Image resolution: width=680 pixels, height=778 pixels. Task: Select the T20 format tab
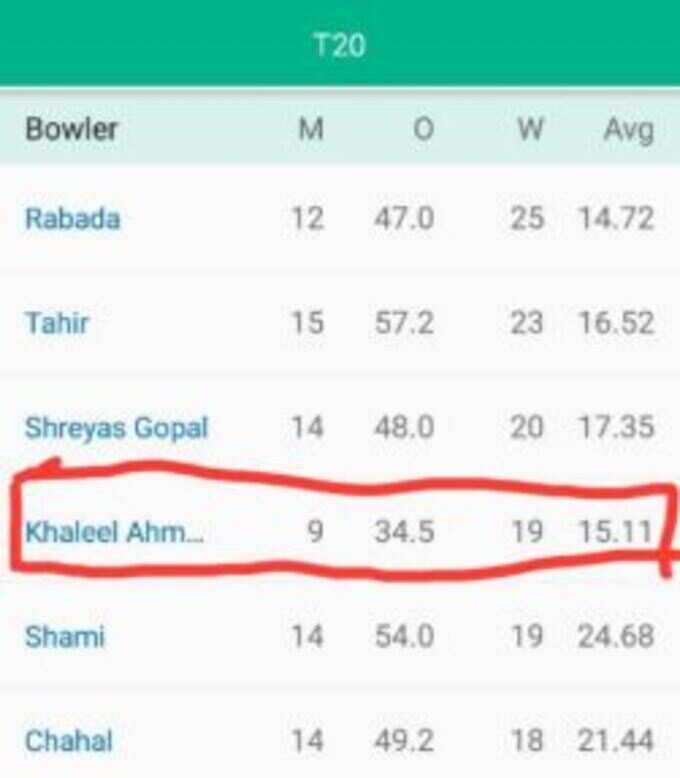pos(339,45)
